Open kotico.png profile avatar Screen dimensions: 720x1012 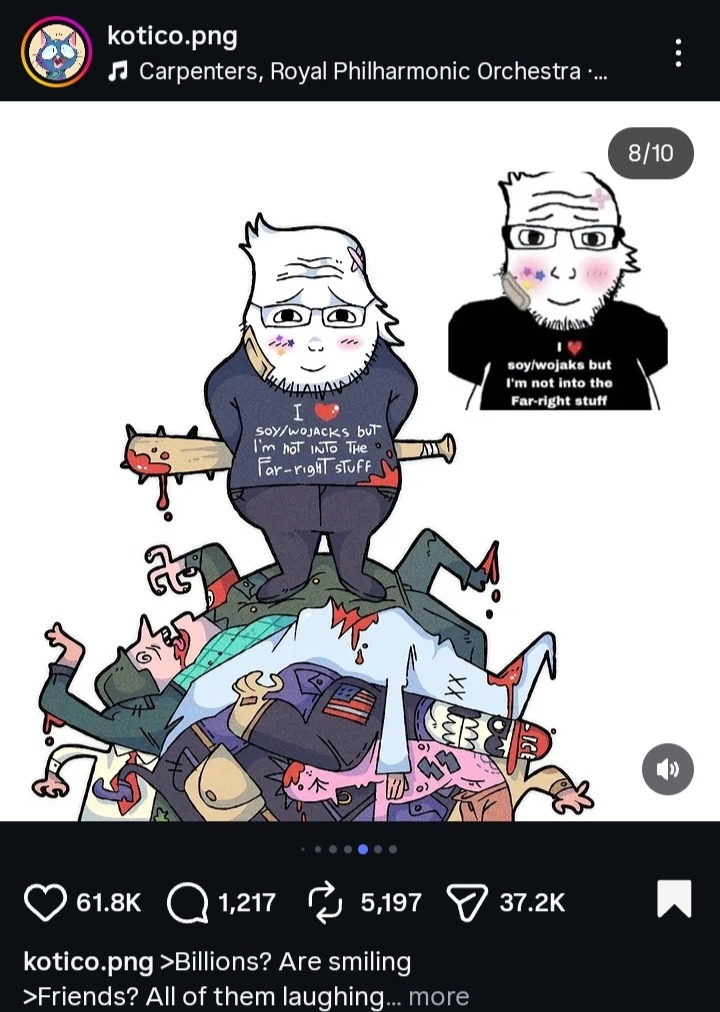click(x=56, y=52)
